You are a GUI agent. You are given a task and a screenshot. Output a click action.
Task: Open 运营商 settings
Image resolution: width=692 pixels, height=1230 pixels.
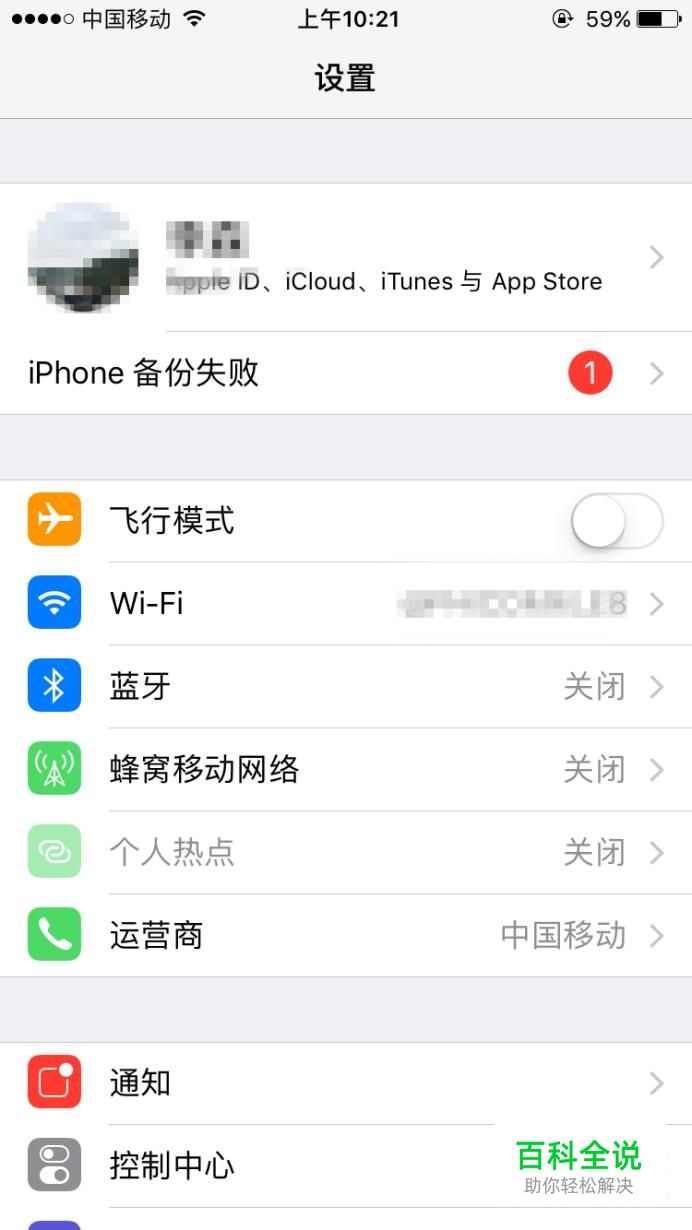tap(345, 936)
